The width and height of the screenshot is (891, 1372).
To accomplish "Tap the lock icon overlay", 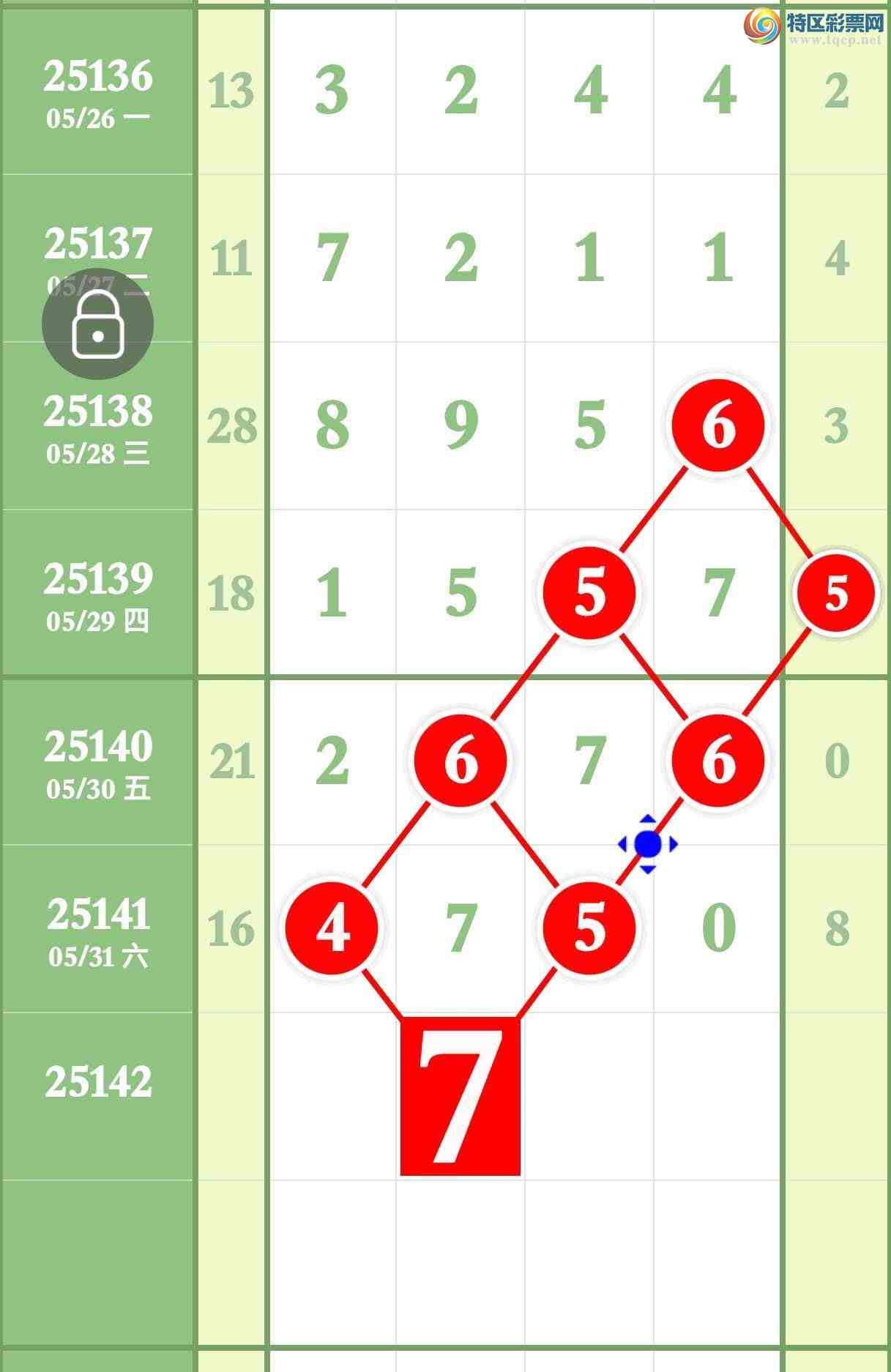I will click(x=97, y=324).
